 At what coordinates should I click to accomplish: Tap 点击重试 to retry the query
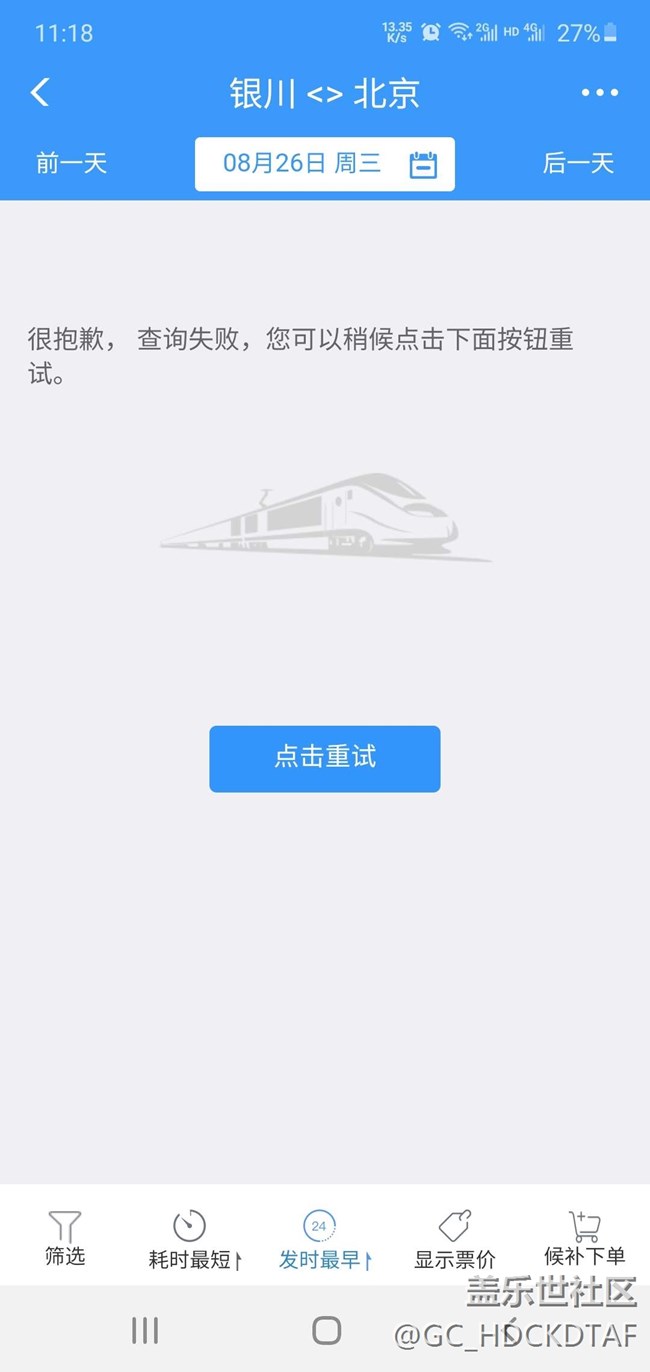click(324, 758)
